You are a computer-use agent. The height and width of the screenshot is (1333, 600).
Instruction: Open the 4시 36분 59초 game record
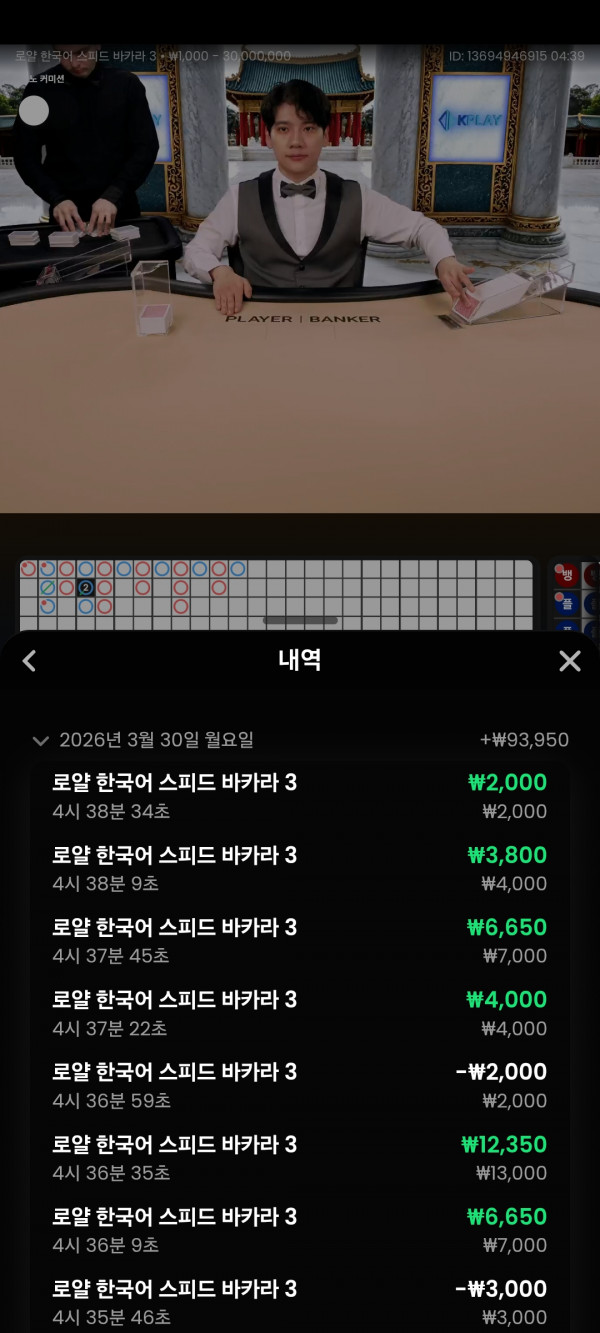[x=300, y=1085]
